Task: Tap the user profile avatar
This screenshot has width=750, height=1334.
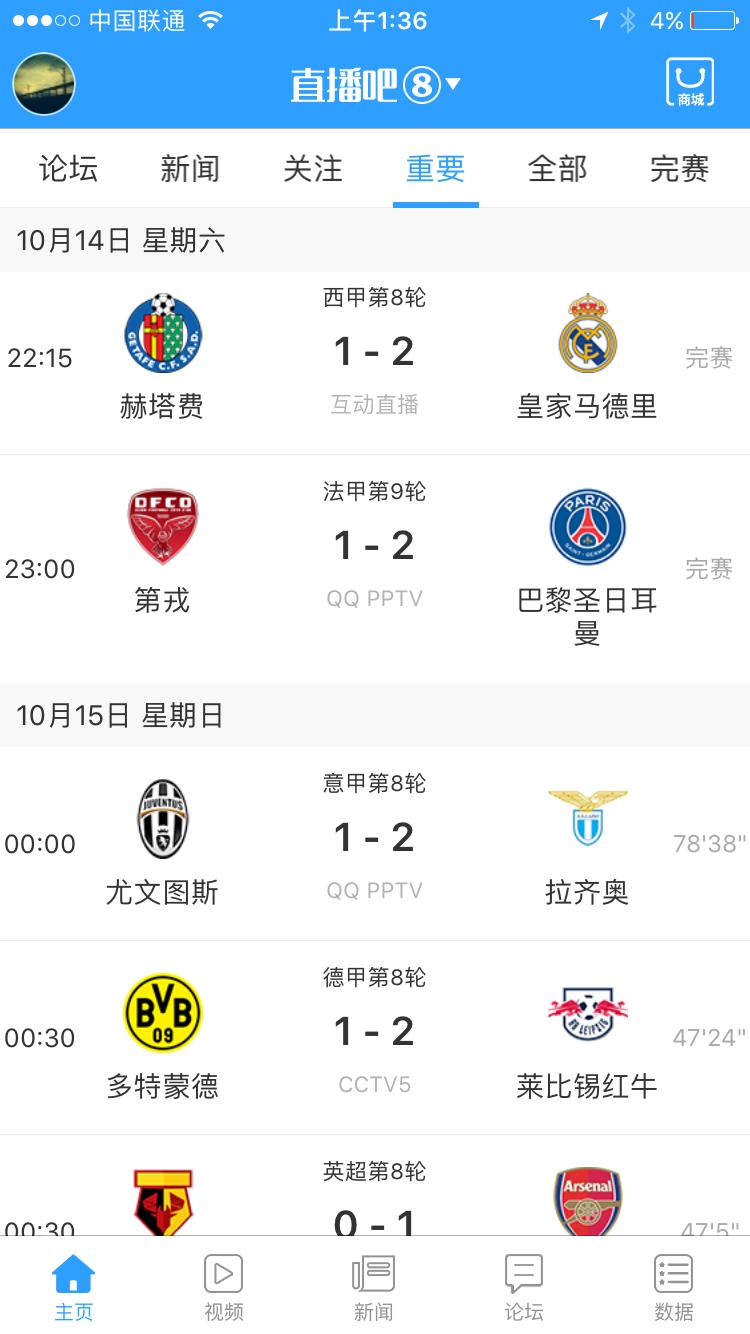Action: pos(43,84)
